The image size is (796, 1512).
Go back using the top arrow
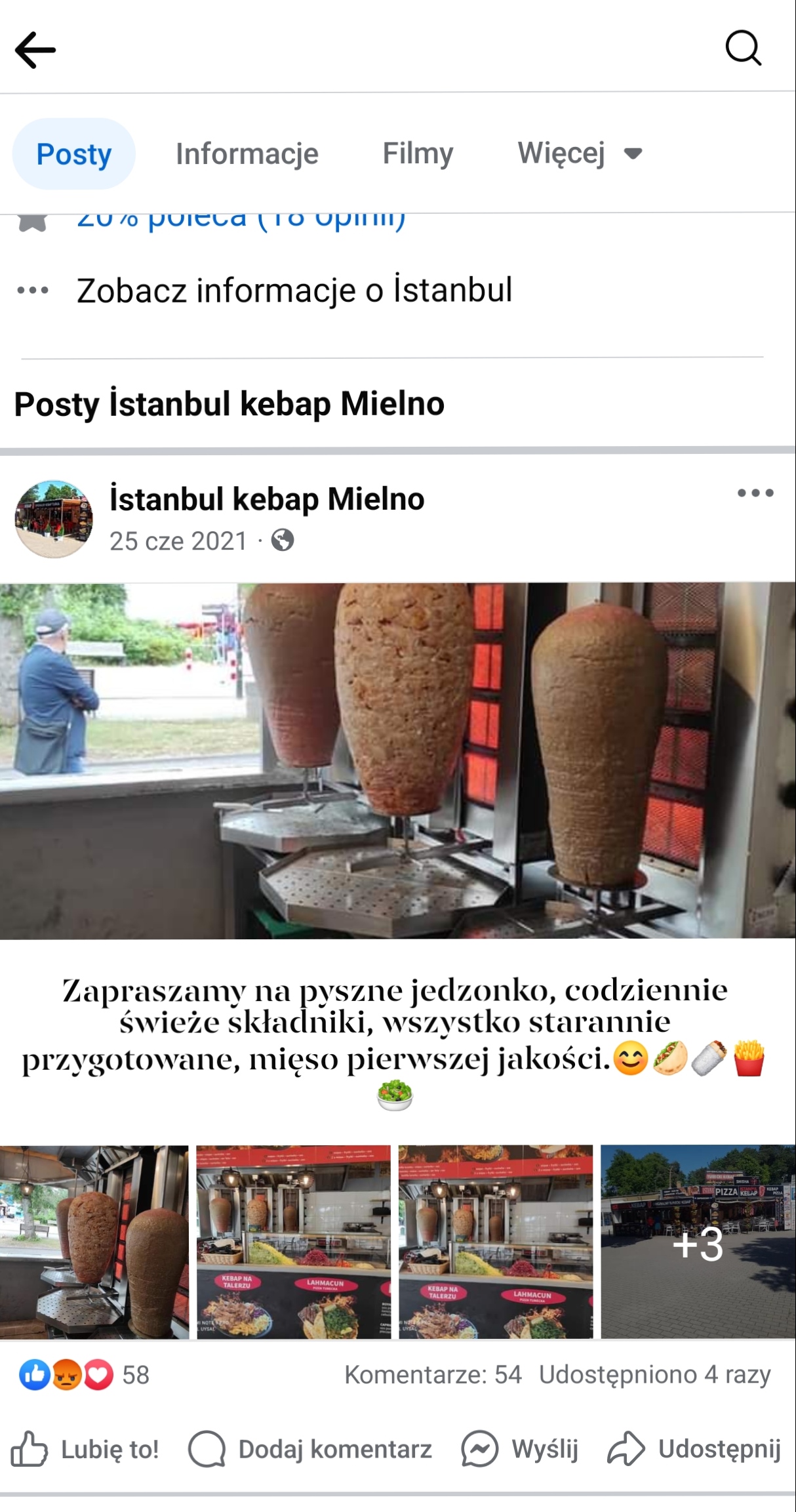(x=35, y=50)
